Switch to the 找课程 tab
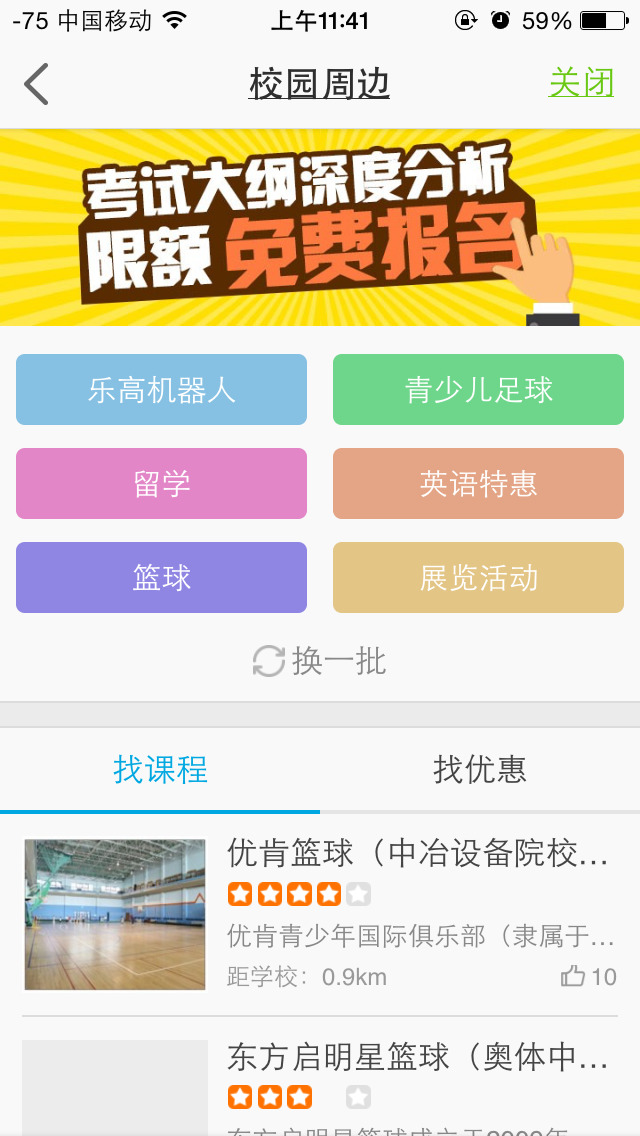This screenshot has width=640, height=1136. point(160,770)
